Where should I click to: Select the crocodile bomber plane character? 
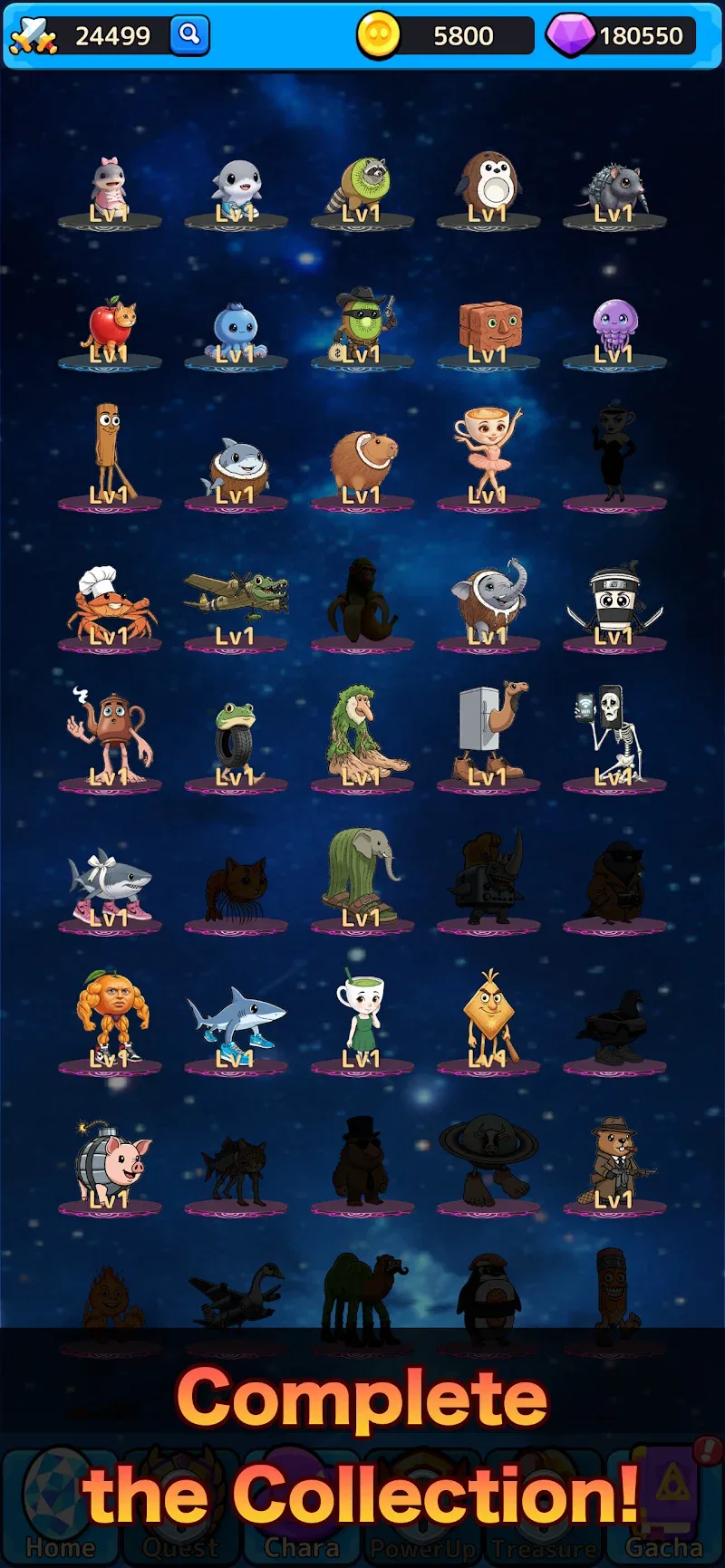[x=236, y=598]
